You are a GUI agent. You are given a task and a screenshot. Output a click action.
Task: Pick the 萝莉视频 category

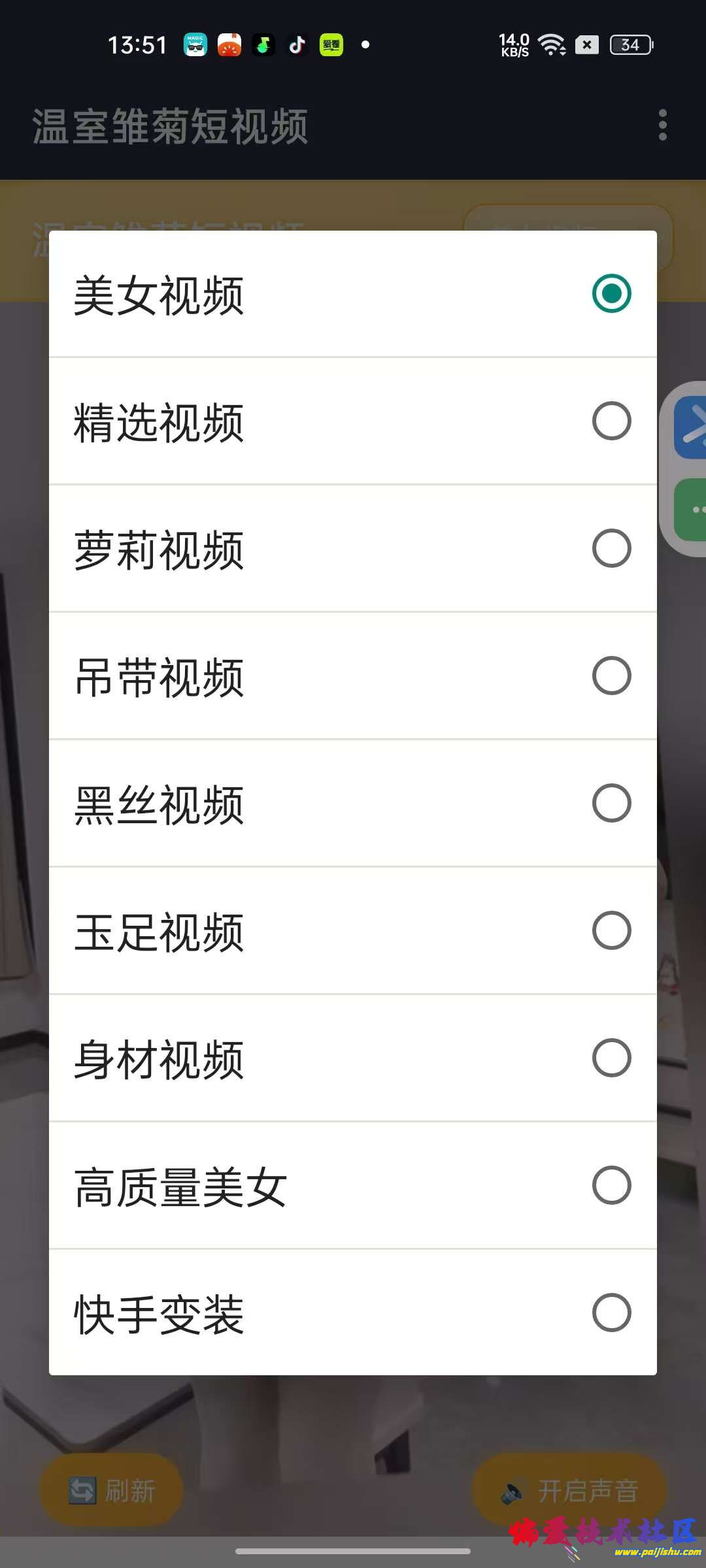[x=353, y=549]
